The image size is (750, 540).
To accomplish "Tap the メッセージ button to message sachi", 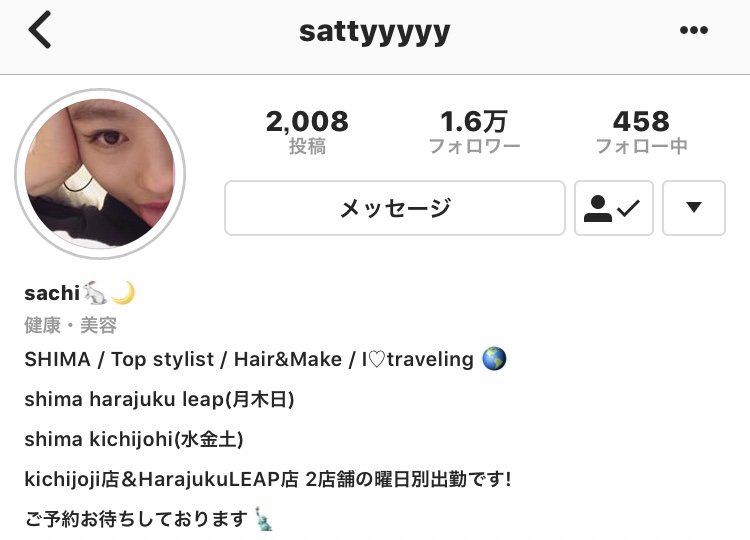I will [395, 208].
